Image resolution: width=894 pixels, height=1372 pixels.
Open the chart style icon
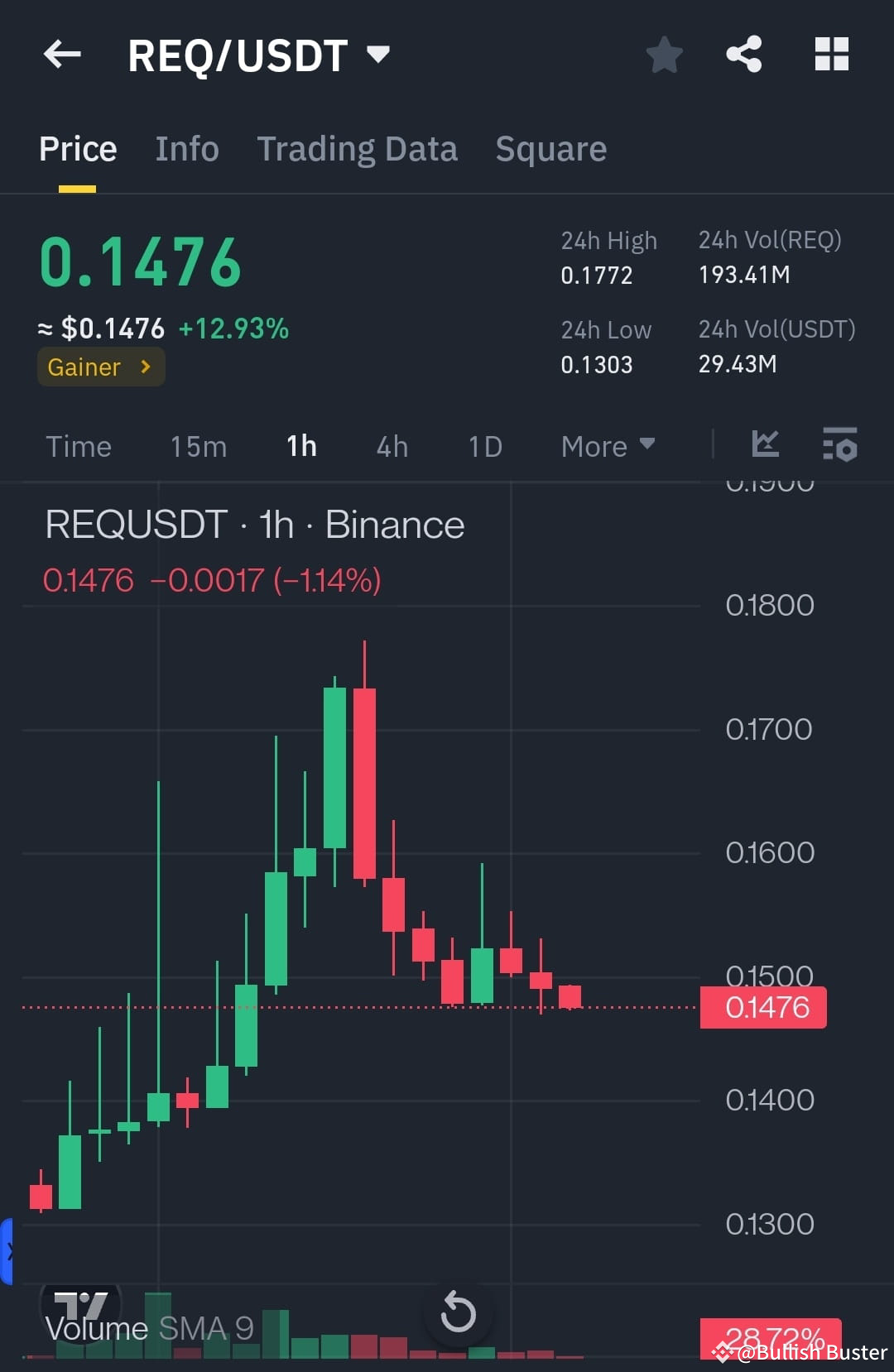pyautogui.click(x=766, y=445)
